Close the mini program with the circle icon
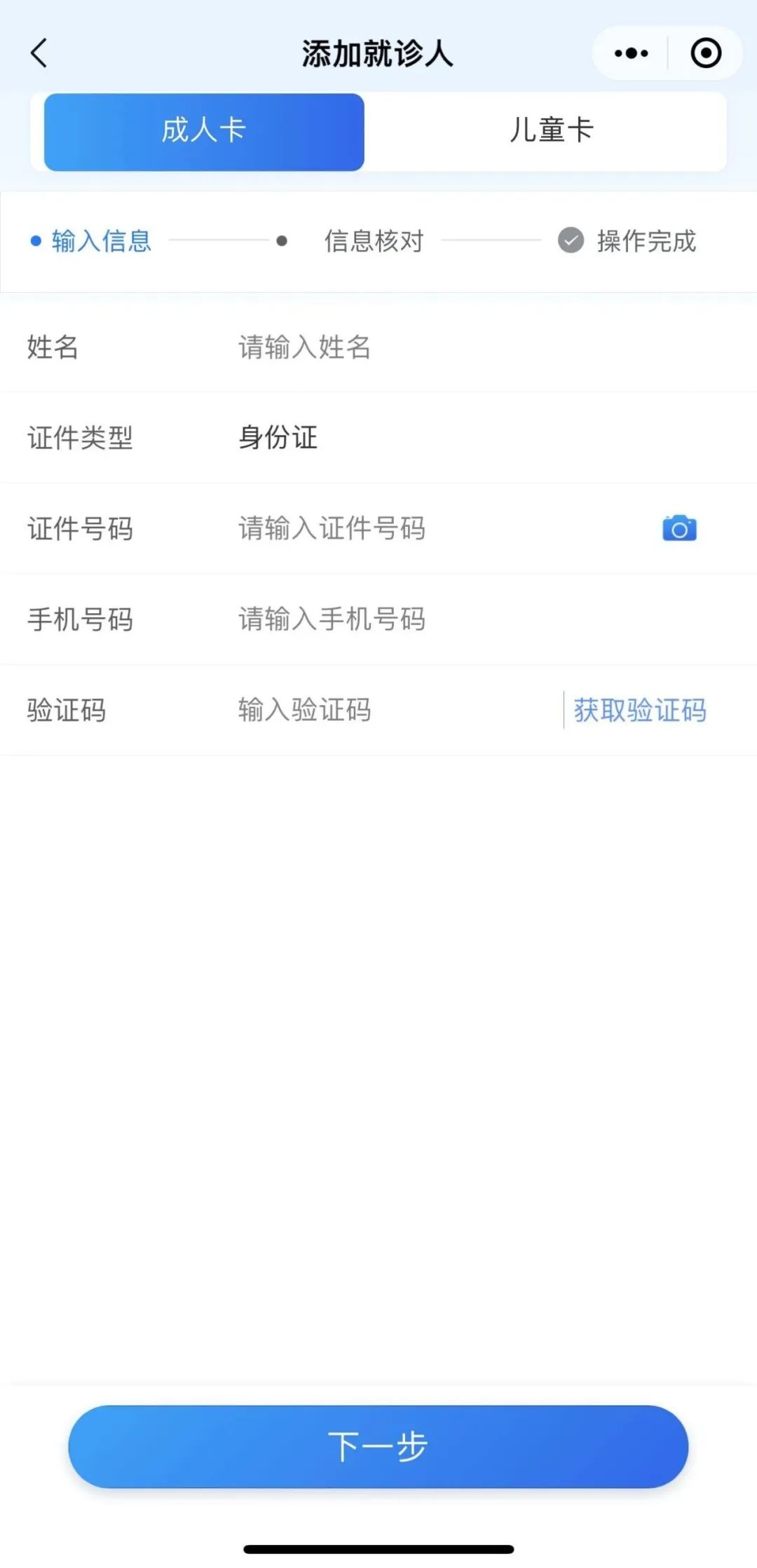757x1568 pixels. pyautogui.click(x=705, y=53)
